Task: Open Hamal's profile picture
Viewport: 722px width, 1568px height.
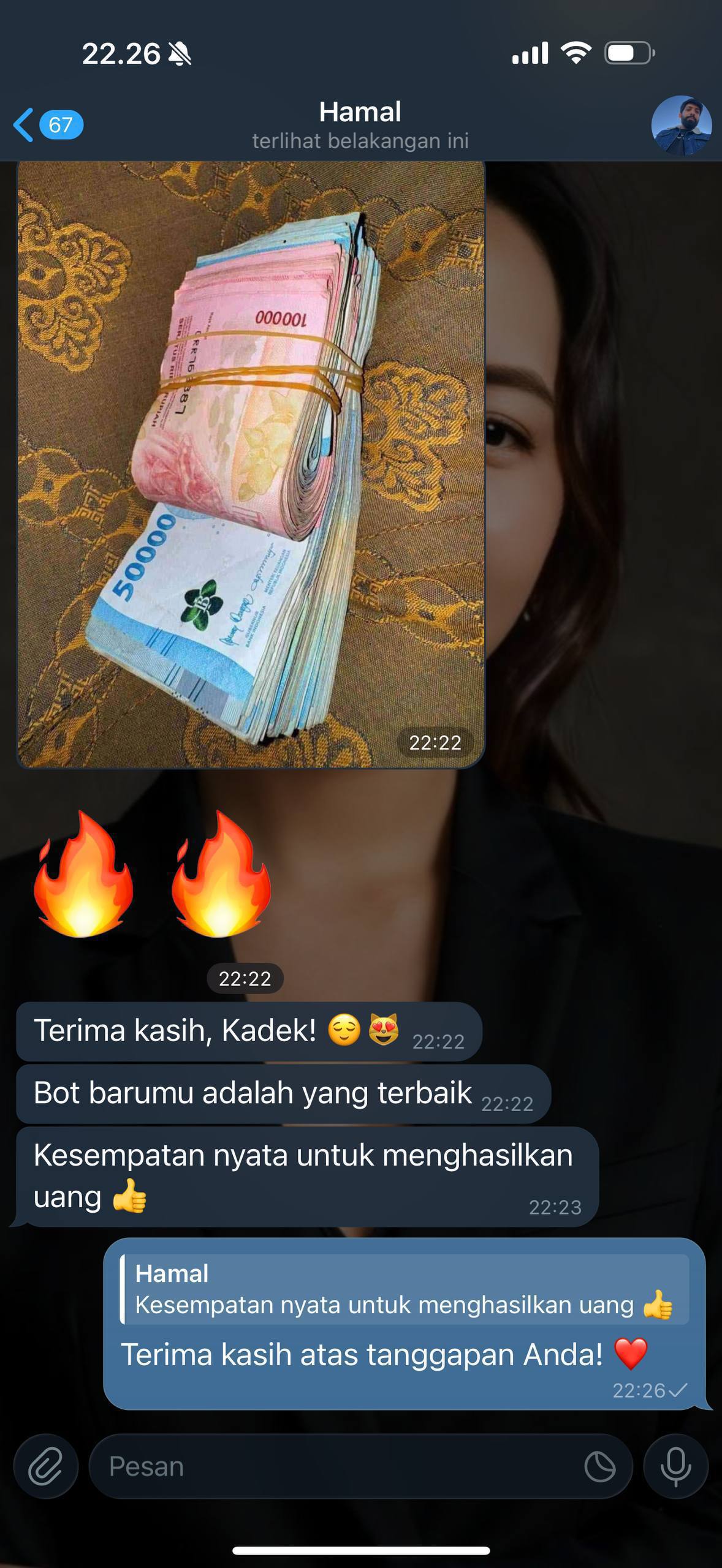Action: tap(681, 125)
